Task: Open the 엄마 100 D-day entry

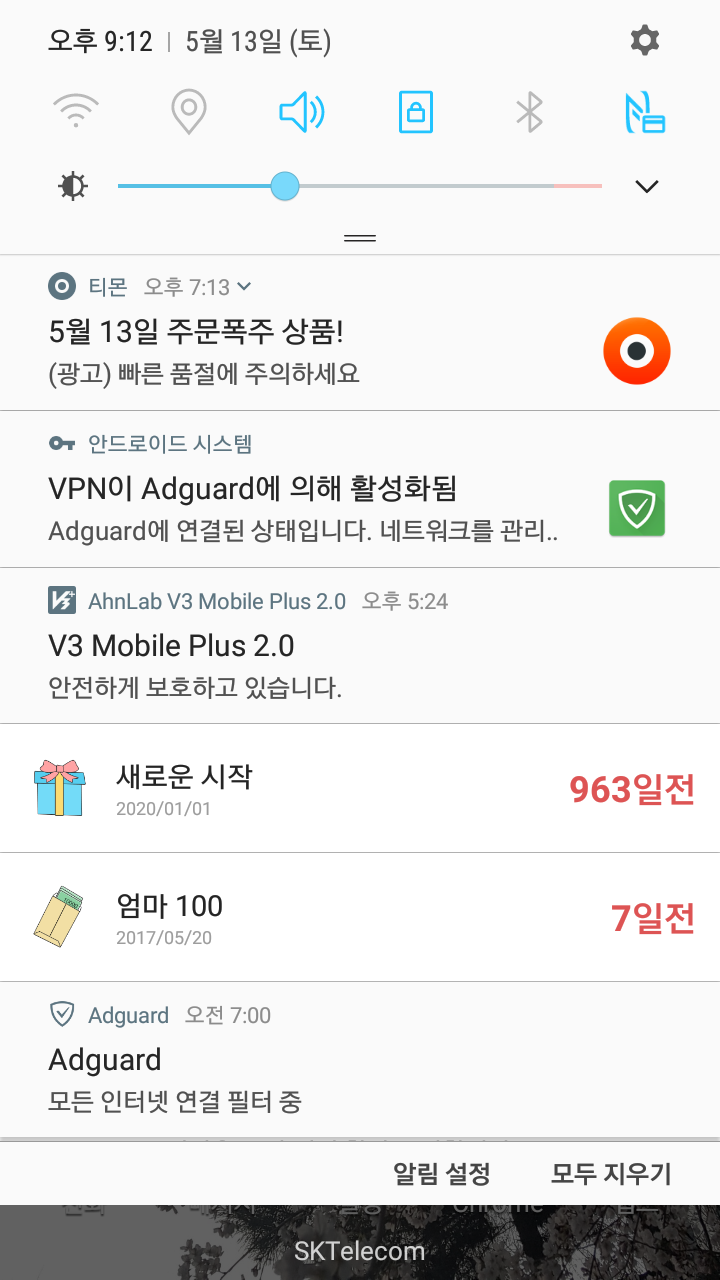Action: 360,917
